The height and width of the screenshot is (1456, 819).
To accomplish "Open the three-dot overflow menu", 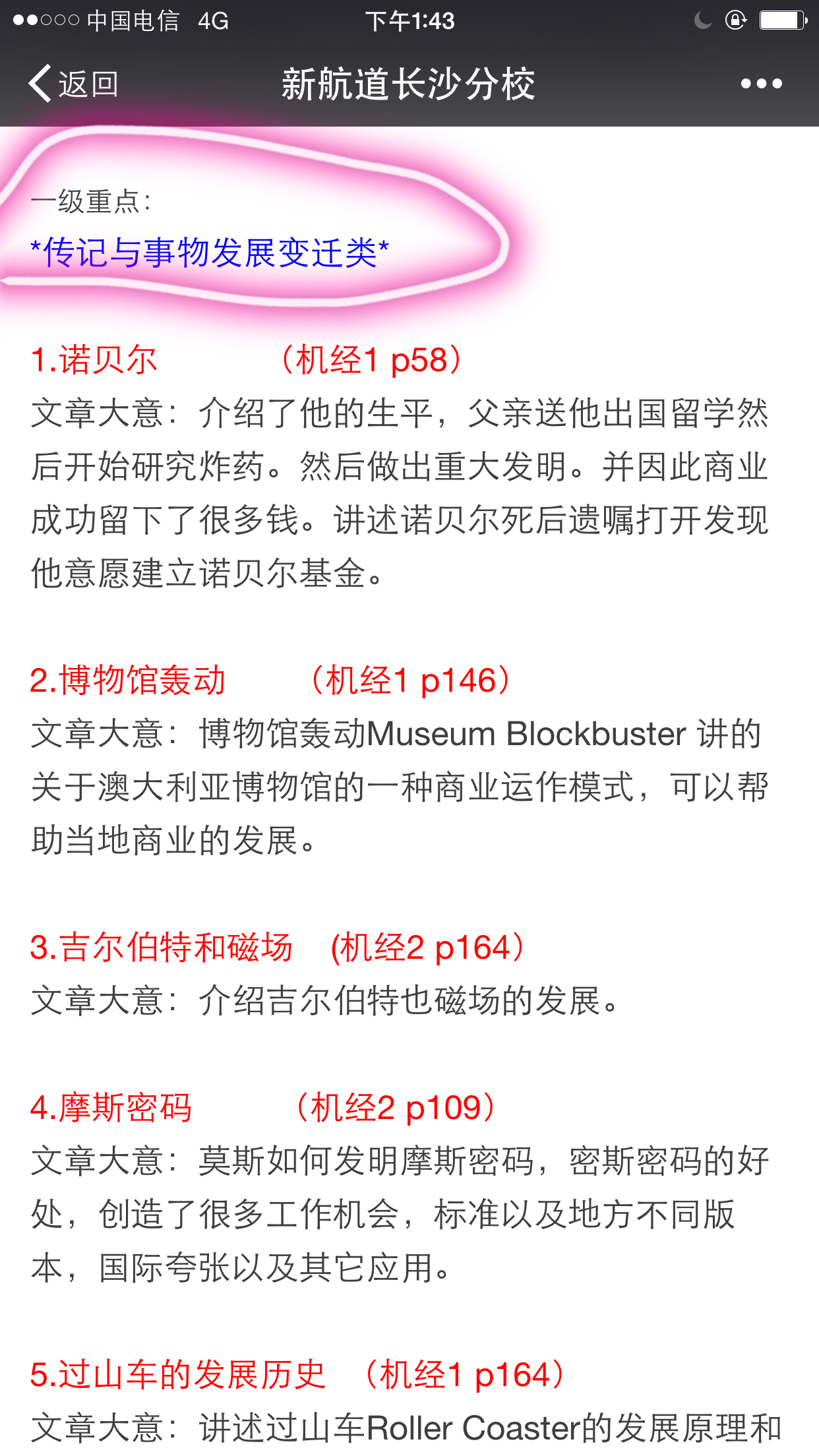I will pos(761,84).
